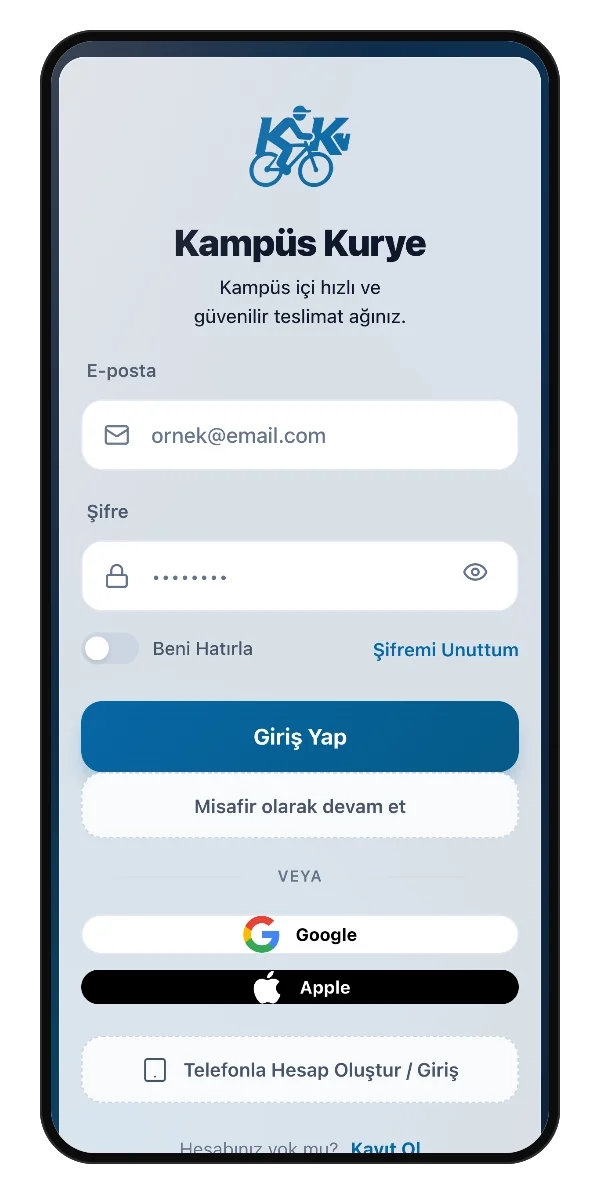Enable the Beni Hatırla switch
Screen dimensions: 600x1200
coord(110,649)
